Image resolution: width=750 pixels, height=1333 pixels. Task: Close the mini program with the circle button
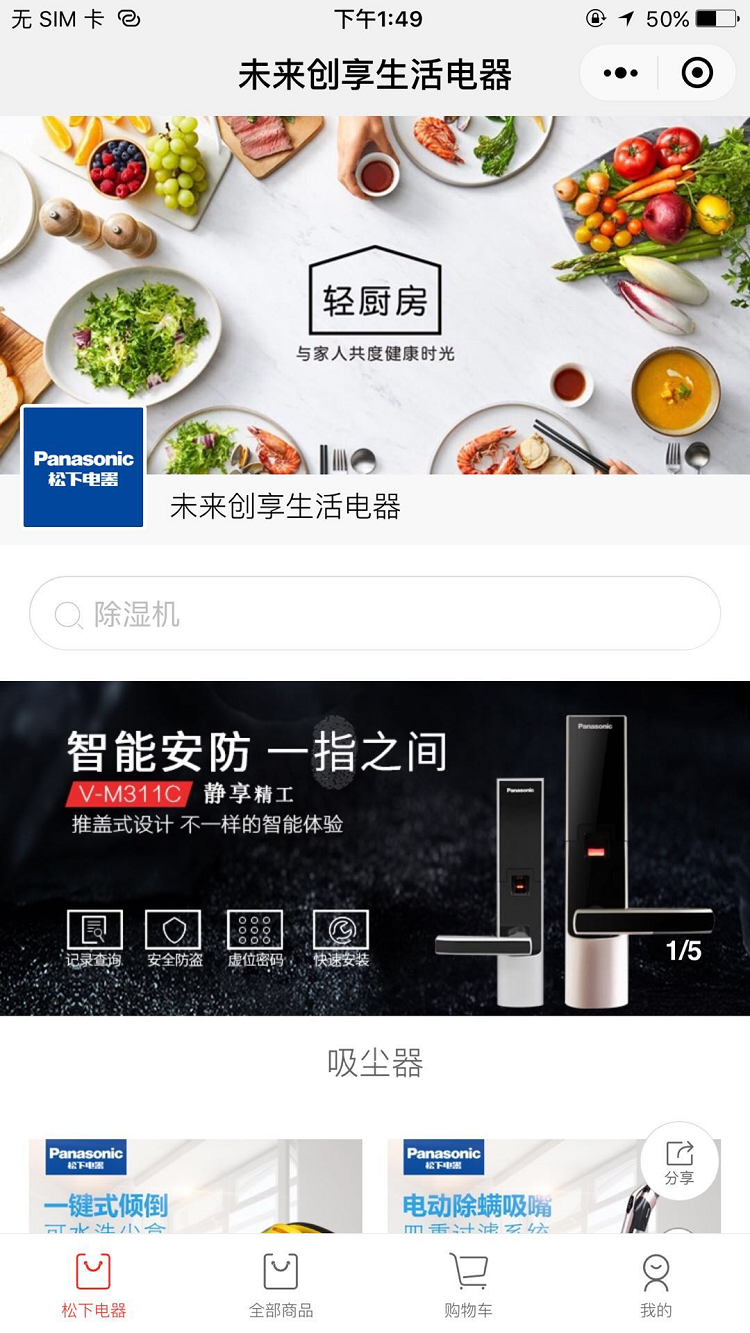(697, 73)
